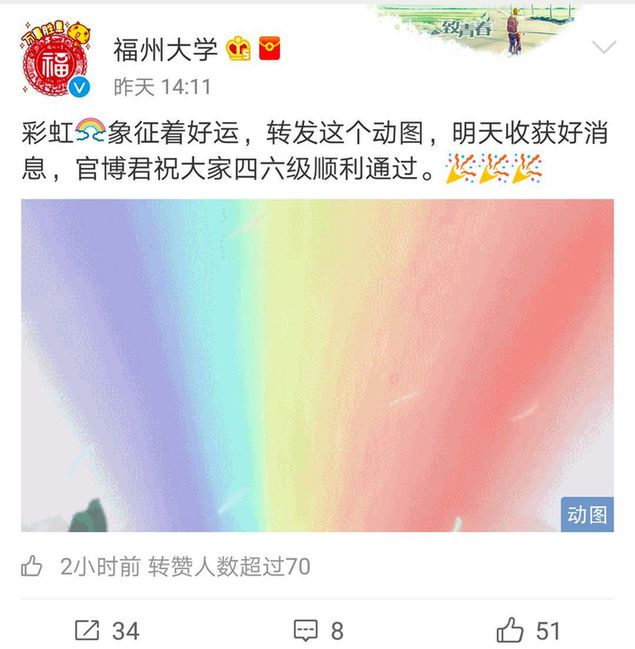Open the 福州大学 account name
Image resolution: width=635 pixels, height=649 pixels.
[164, 47]
